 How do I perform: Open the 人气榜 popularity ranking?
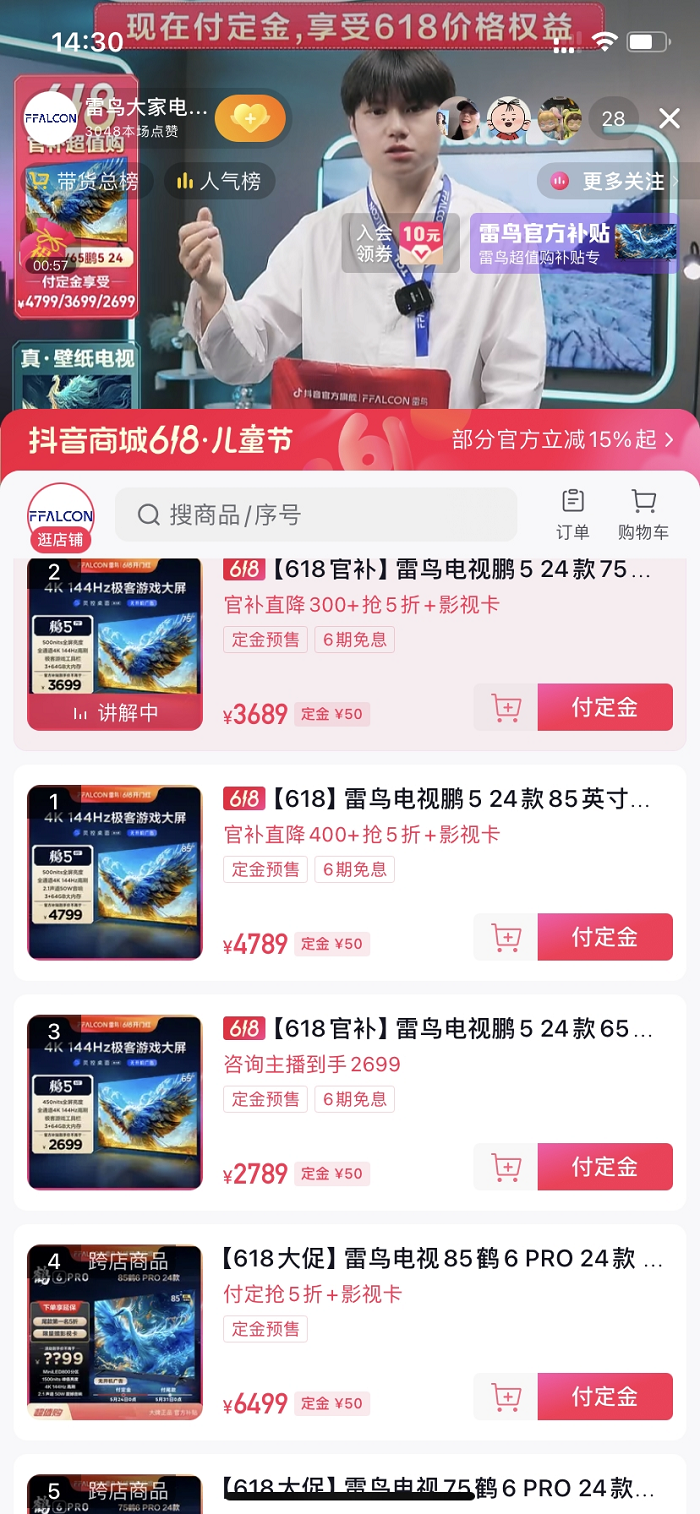pyautogui.click(x=219, y=181)
